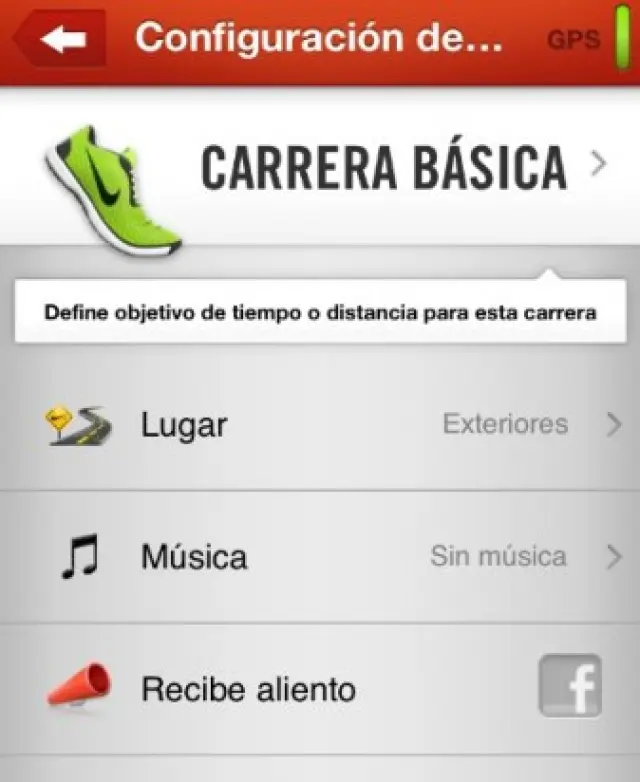
Task: Go back using the header arrow
Action: tap(62, 39)
